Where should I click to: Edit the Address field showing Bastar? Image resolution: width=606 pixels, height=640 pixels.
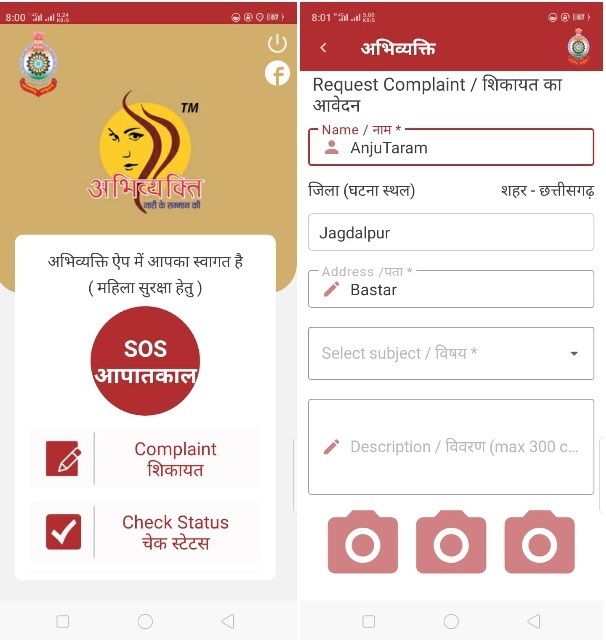point(450,290)
